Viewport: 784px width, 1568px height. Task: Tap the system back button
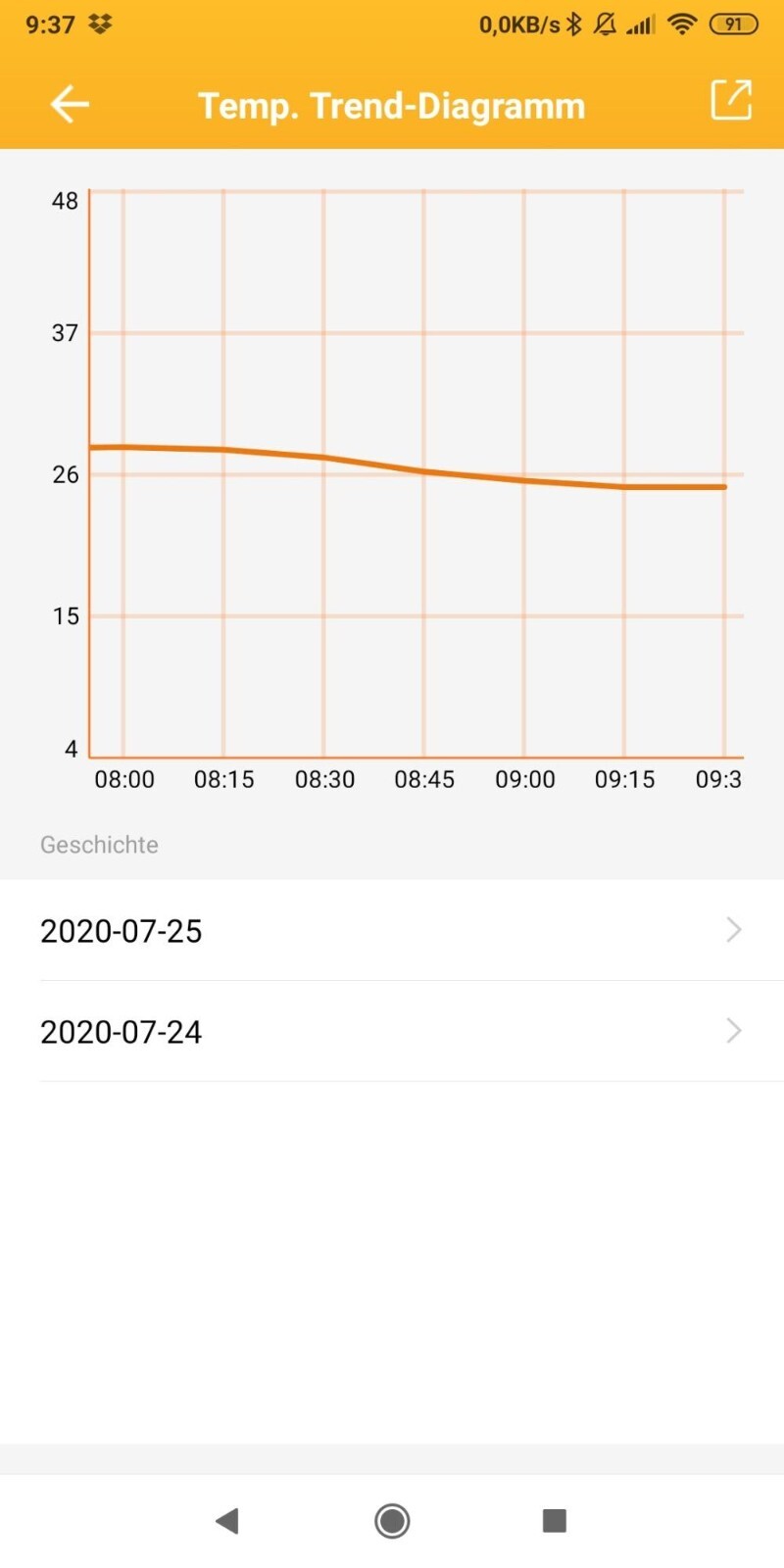click(227, 1520)
